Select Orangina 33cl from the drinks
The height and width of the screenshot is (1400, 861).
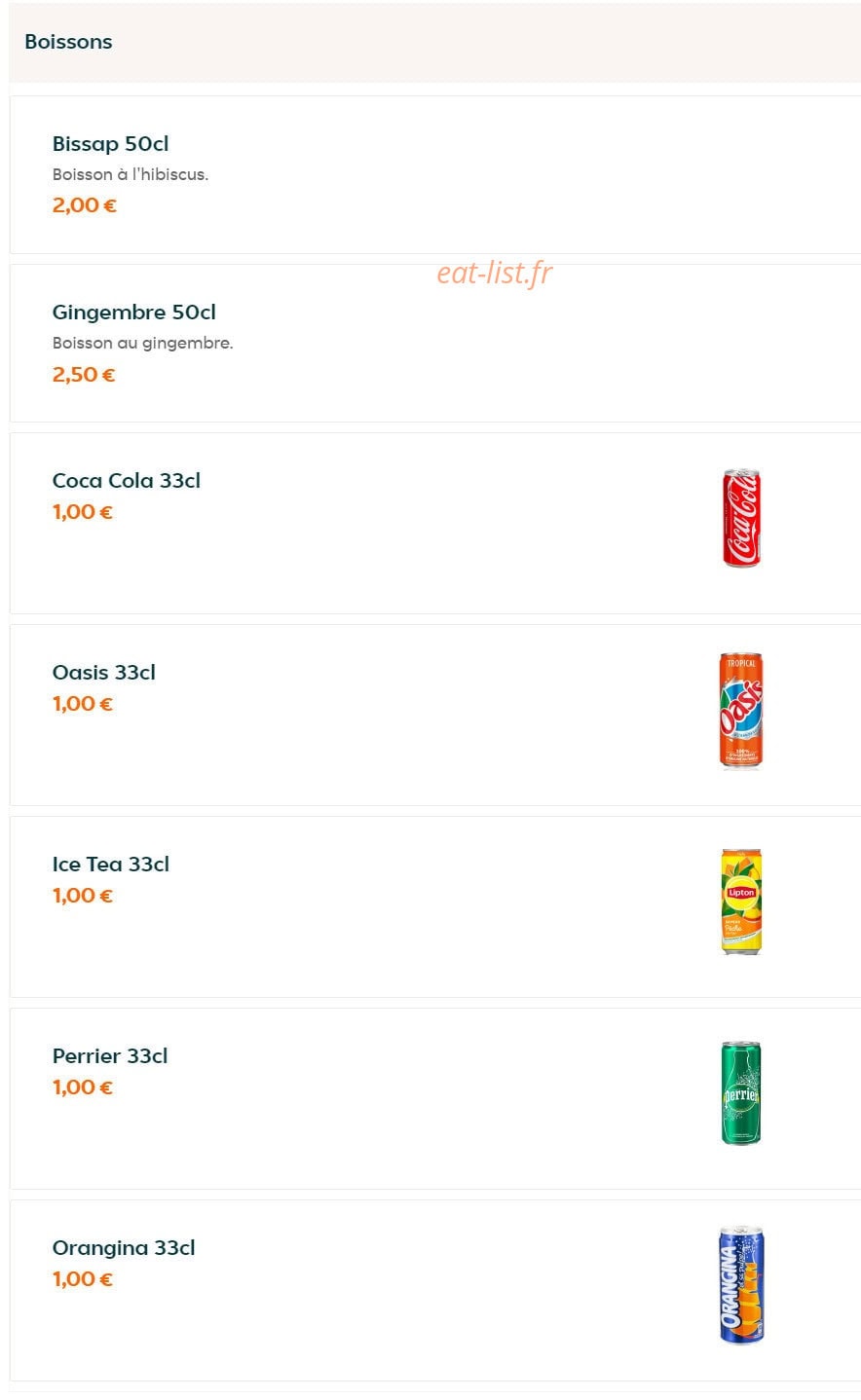435,1290
